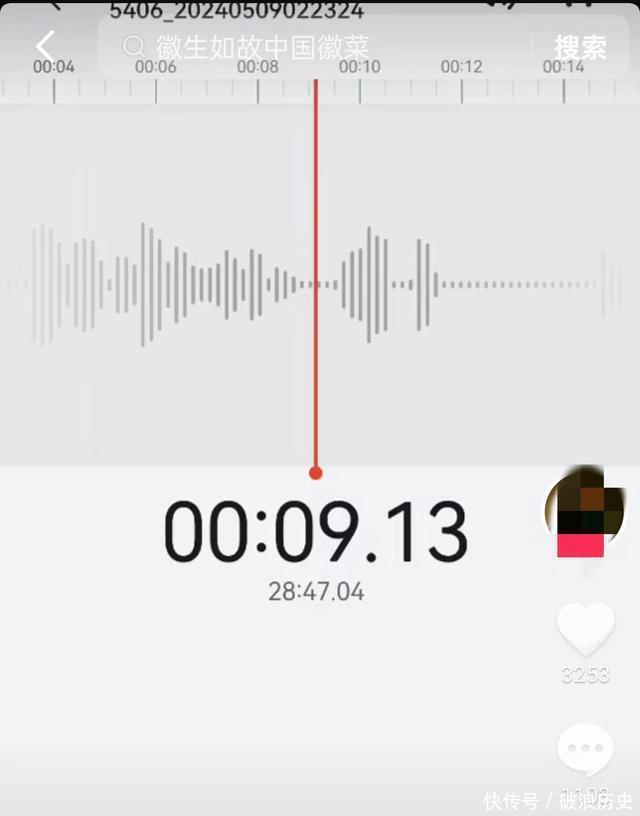Open the comments bubble
The width and height of the screenshot is (640, 816).
coord(585,750)
